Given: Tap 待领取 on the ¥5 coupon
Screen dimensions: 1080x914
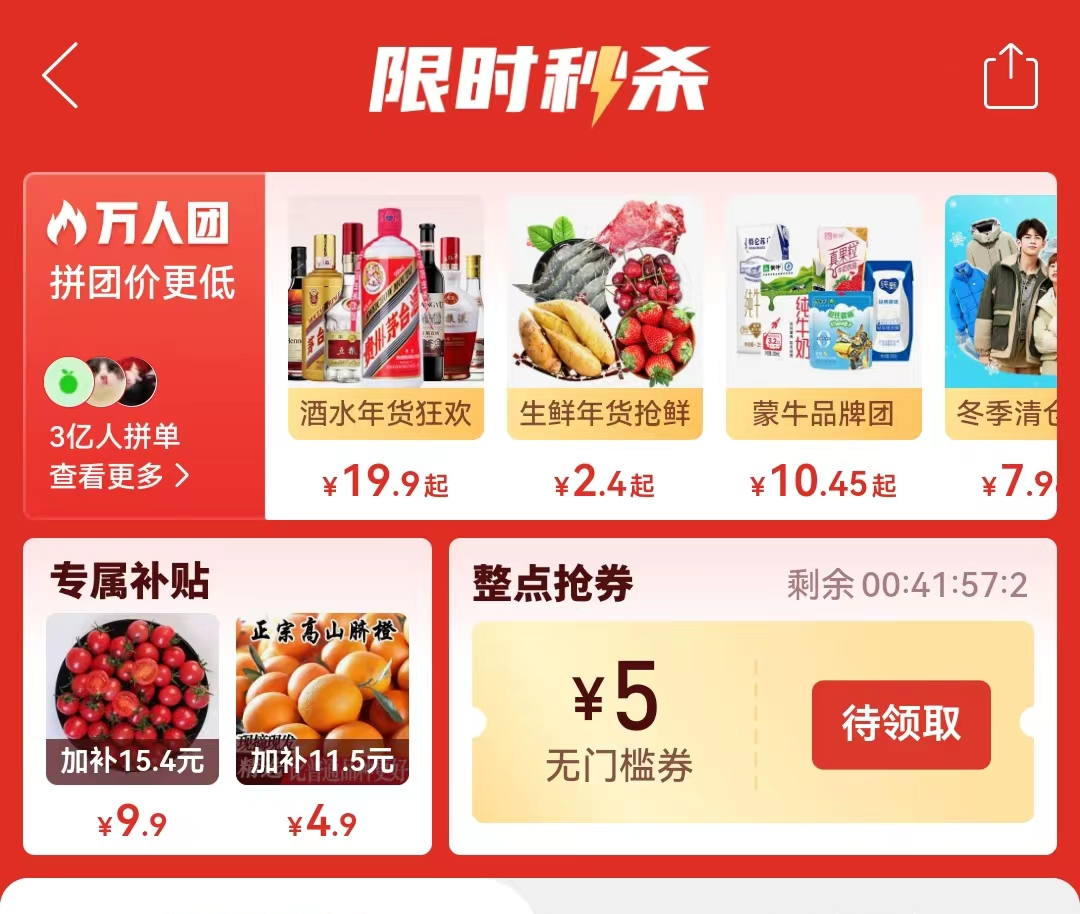Looking at the screenshot, I should 900,724.
